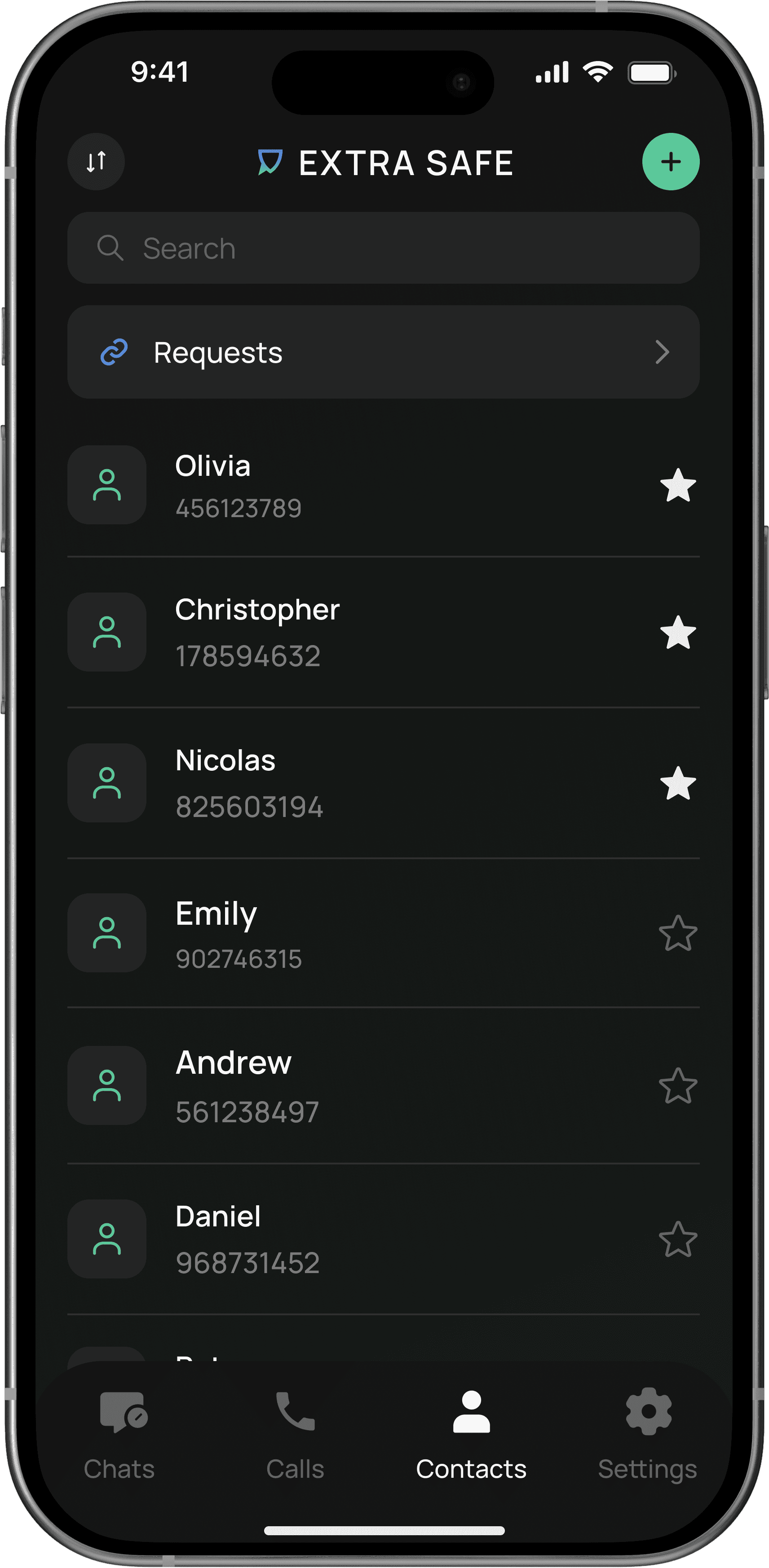Unfavorite Christopher by tapping his star
This screenshot has height=1568, width=769.
point(678,633)
